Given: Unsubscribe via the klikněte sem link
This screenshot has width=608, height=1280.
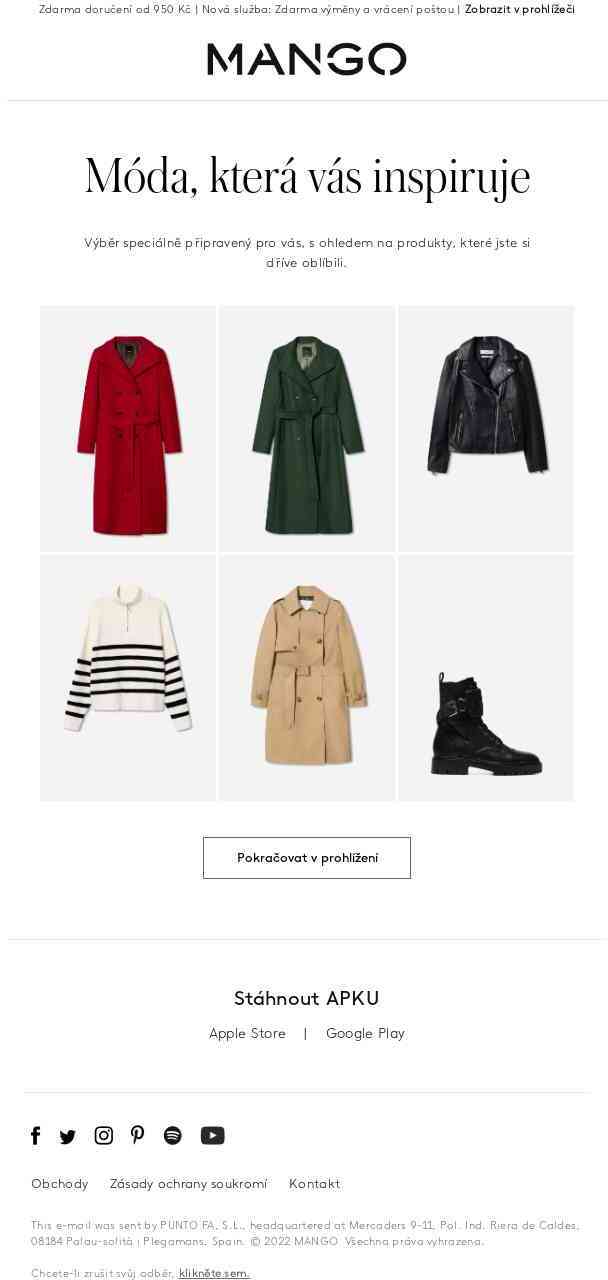Looking at the screenshot, I should pos(214,1273).
